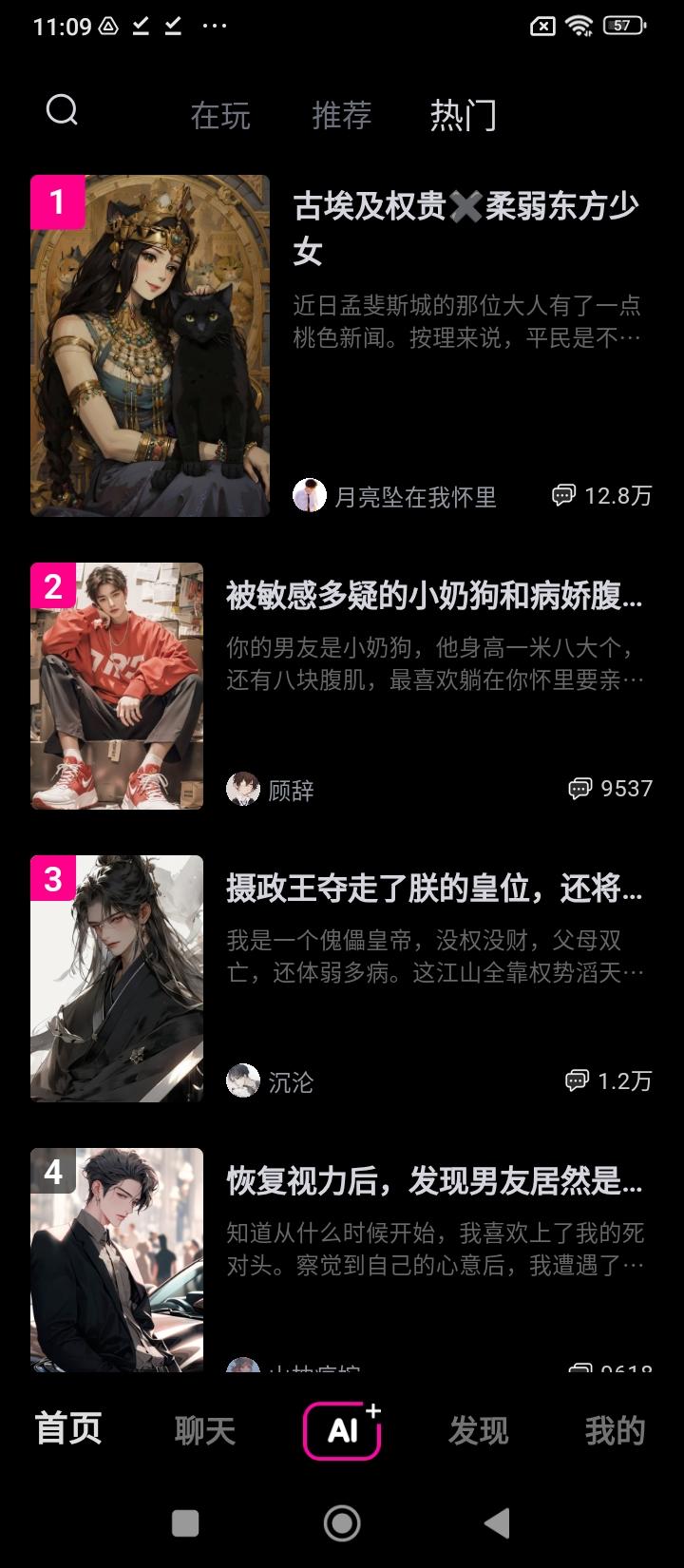Tap the comment bubble showing 12.8万
The image size is (684, 1568).
(x=566, y=496)
